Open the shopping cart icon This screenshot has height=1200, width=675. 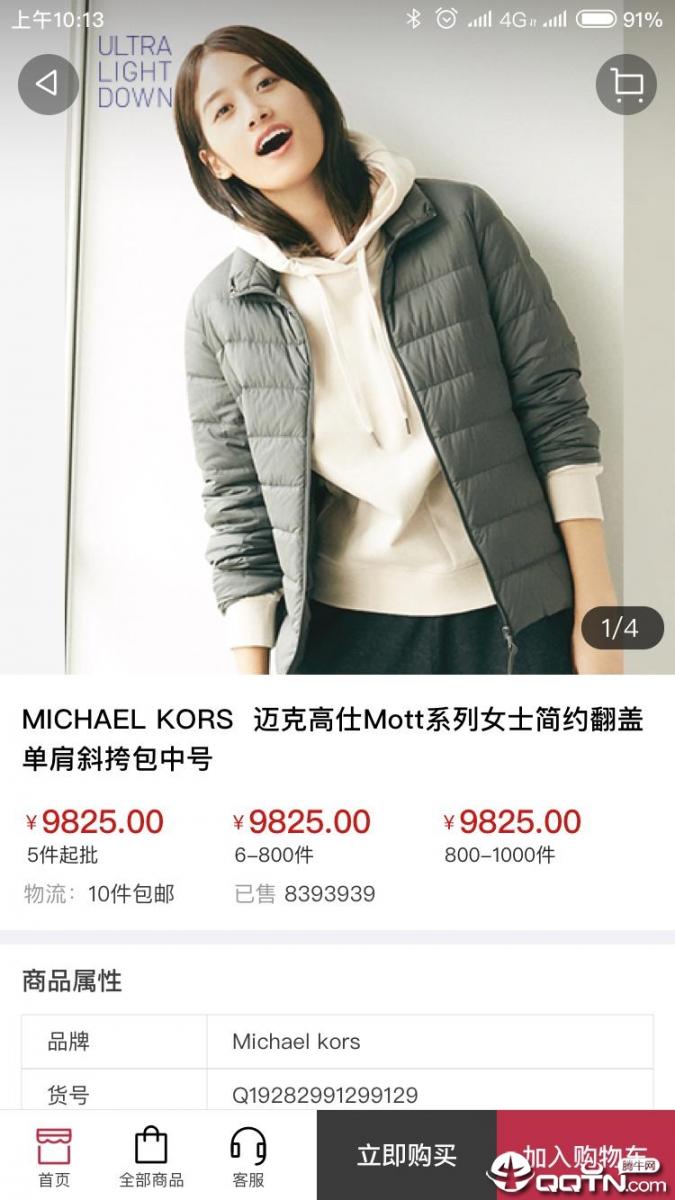tap(626, 84)
